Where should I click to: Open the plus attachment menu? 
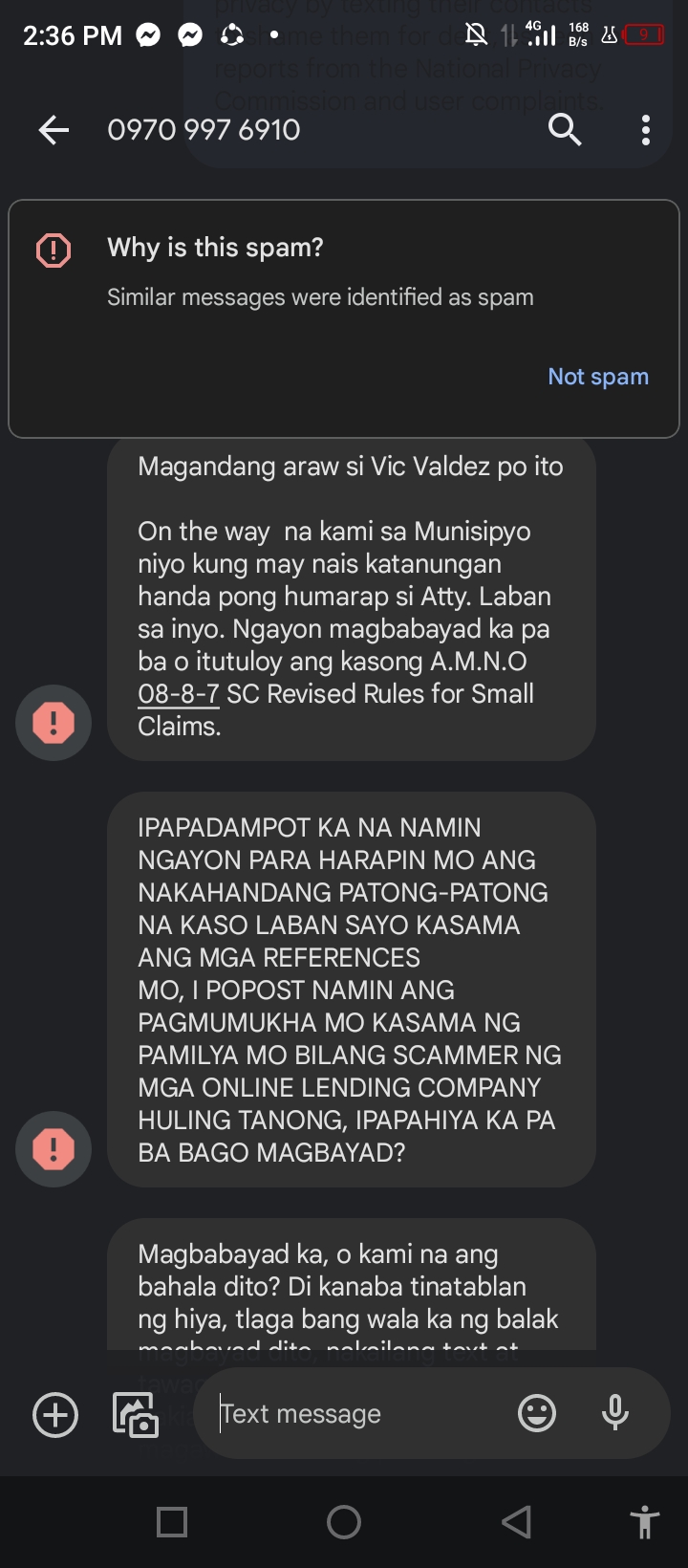(x=55, y=1414)
